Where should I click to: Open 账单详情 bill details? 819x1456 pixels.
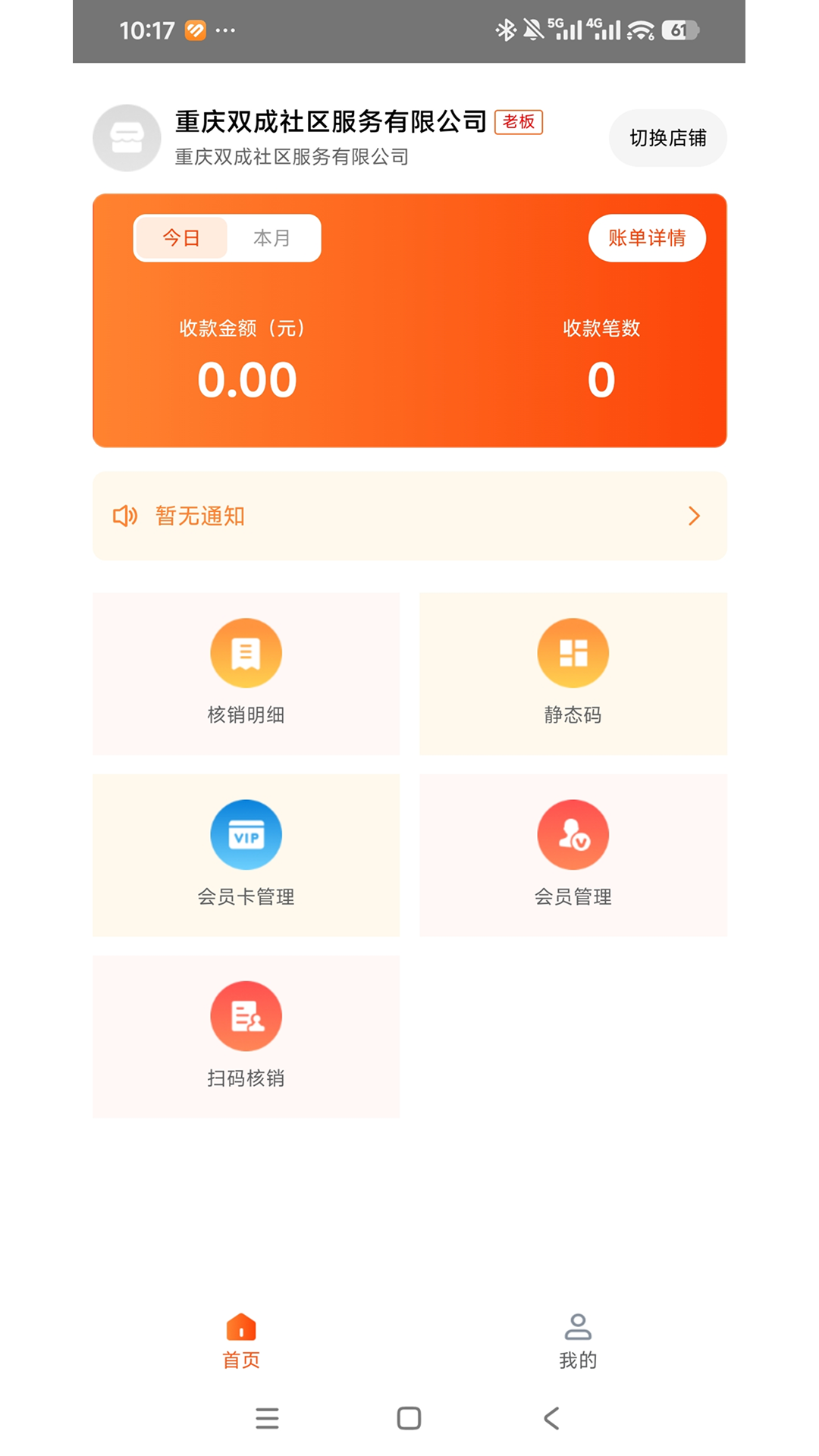tap(646, 237)
